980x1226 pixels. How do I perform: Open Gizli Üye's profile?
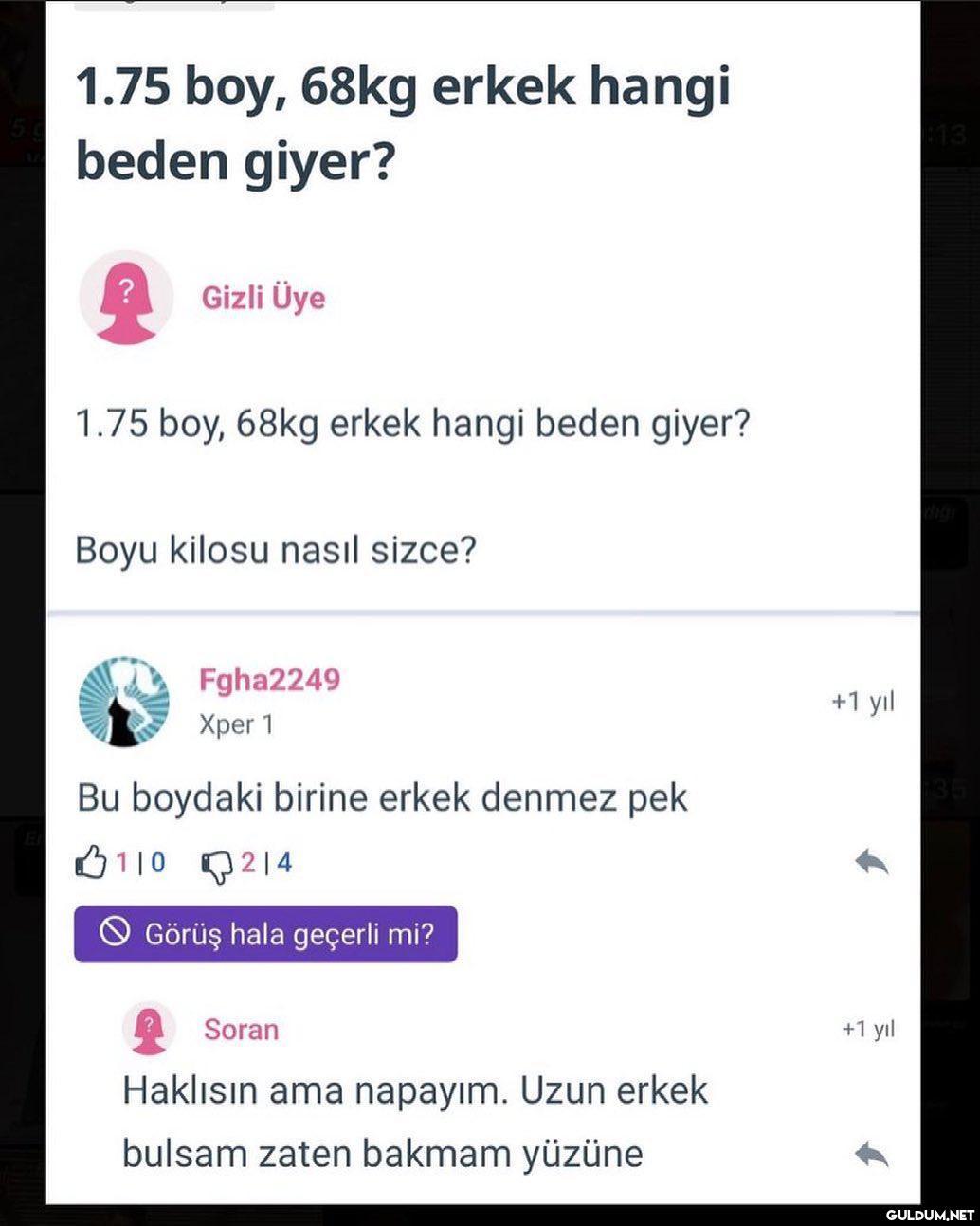[x=263, y=298]
